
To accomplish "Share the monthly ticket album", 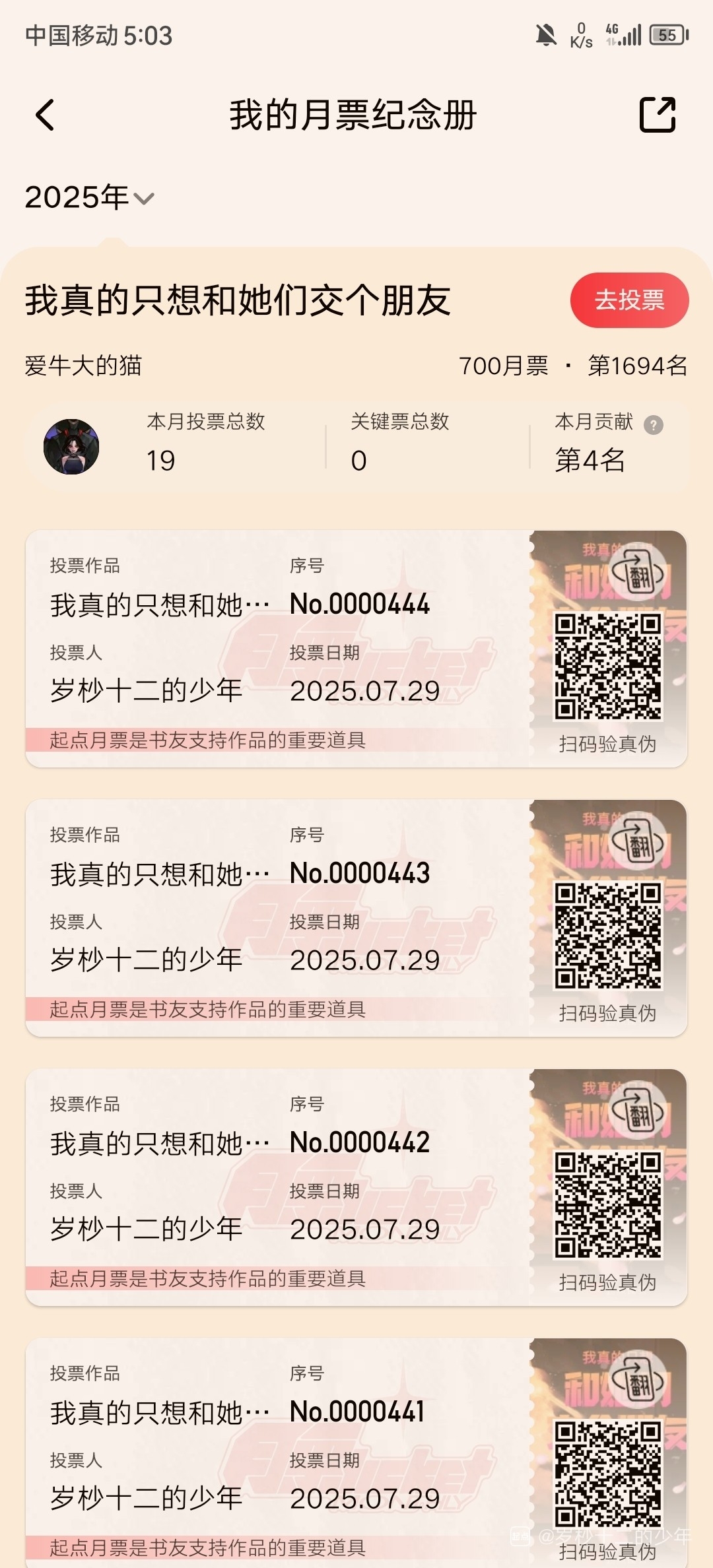I will pyautogui.click(x=658, y=115).
